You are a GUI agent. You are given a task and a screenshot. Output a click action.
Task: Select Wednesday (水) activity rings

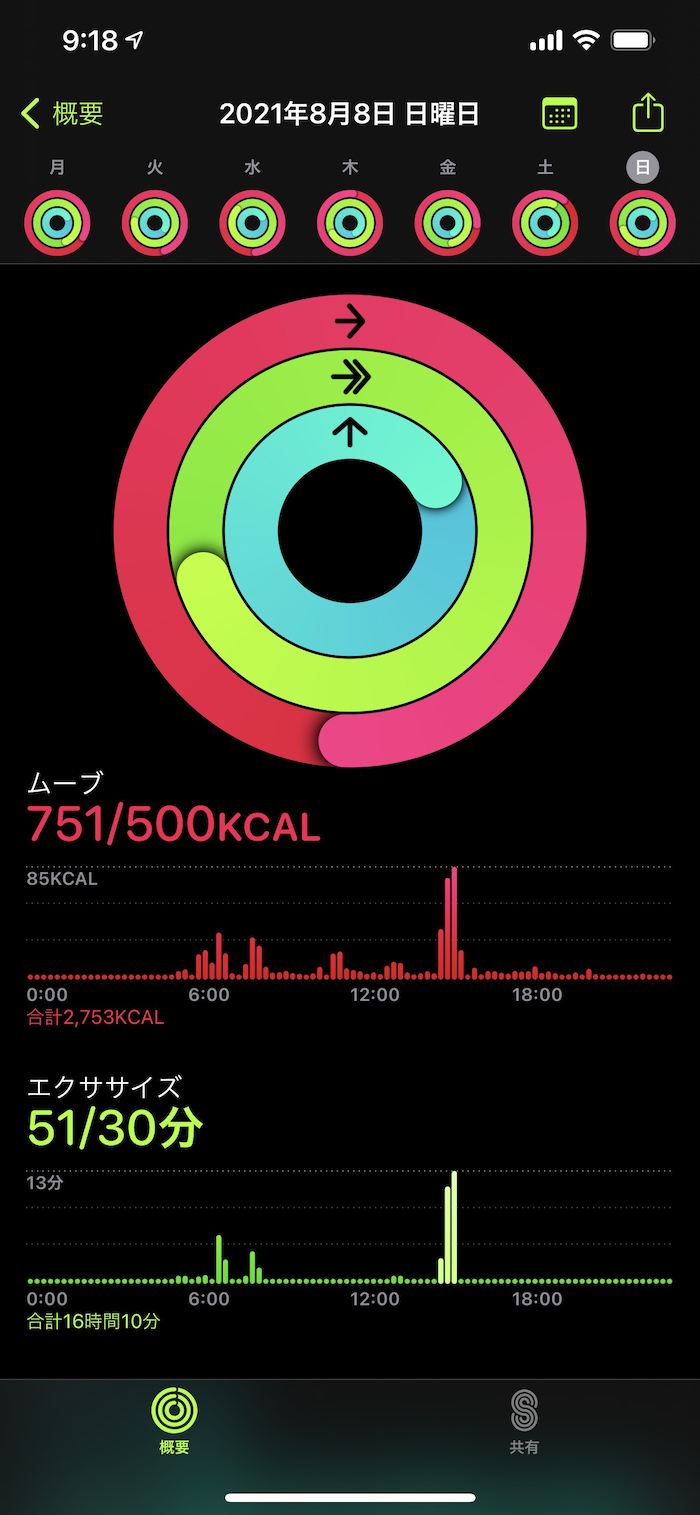[x=252, y=222]
